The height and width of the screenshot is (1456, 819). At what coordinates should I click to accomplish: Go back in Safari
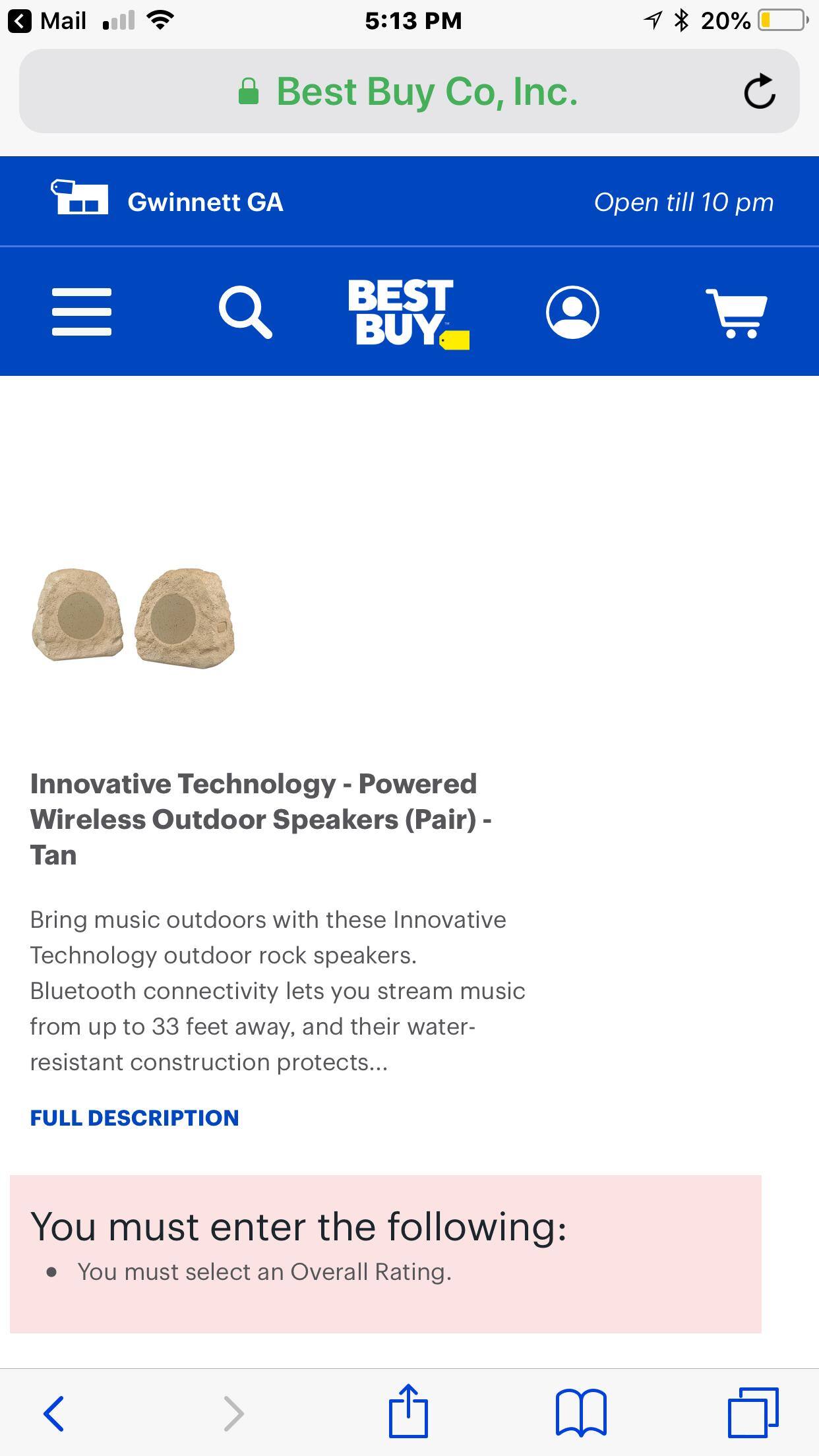54,1413
